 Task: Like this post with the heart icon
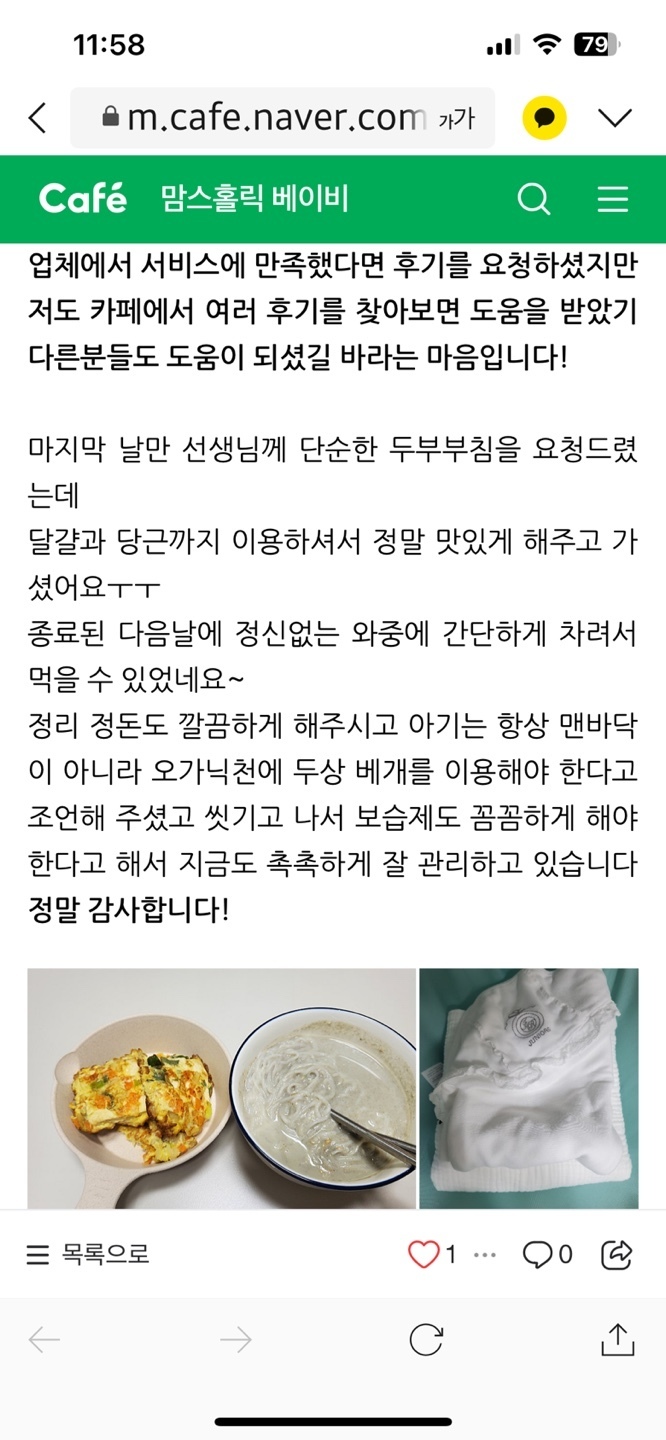(x=424, y=1254)
